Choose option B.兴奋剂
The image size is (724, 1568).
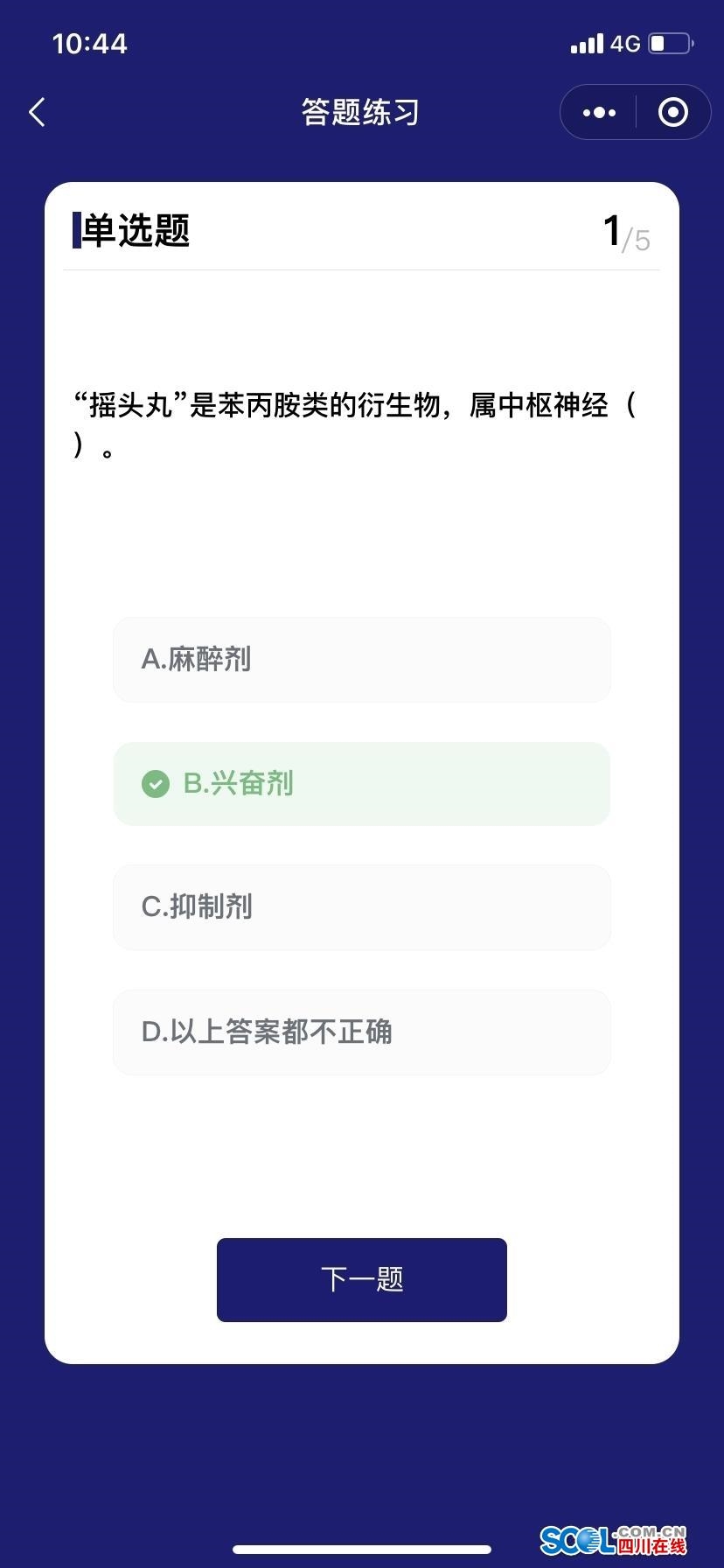click(362, 784)
